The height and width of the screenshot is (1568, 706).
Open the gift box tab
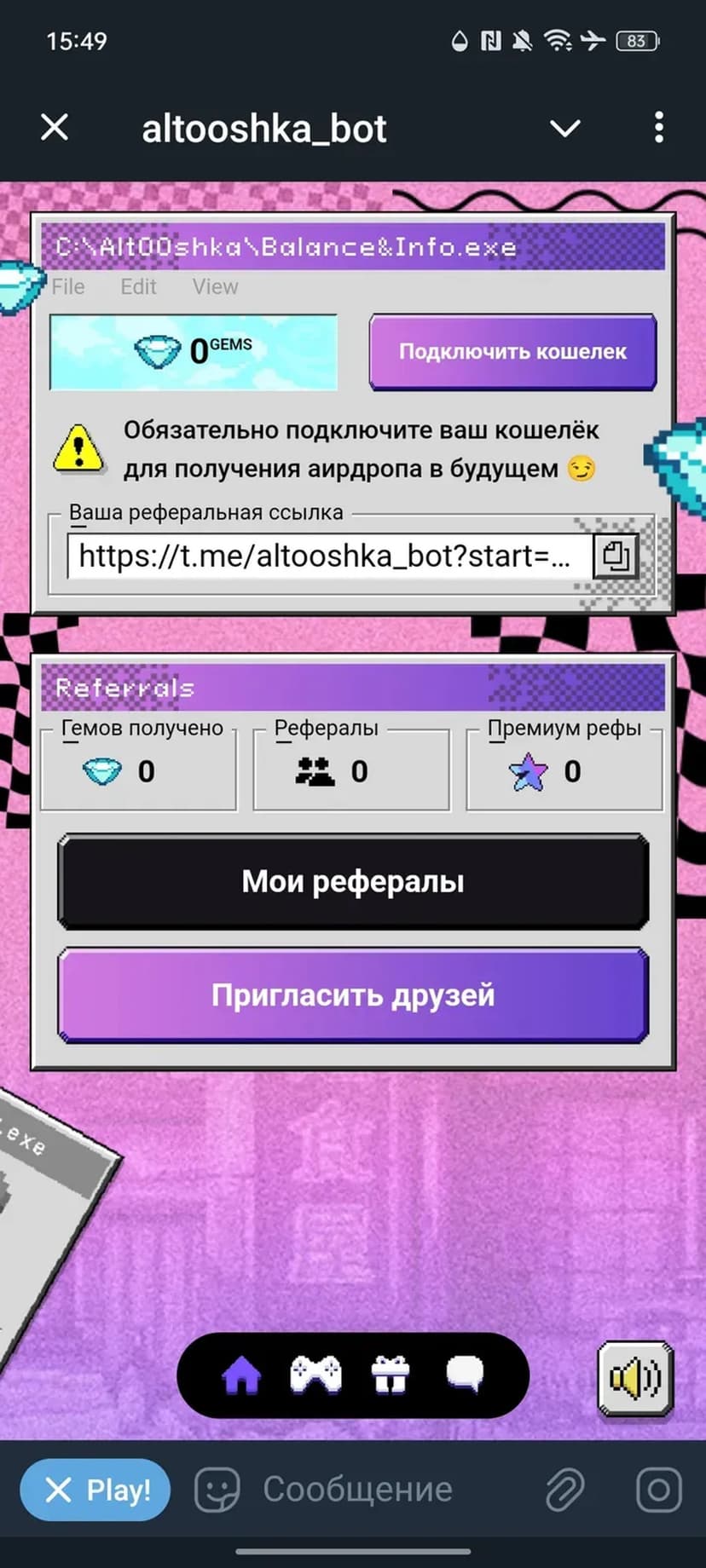tap(391, 1375)
